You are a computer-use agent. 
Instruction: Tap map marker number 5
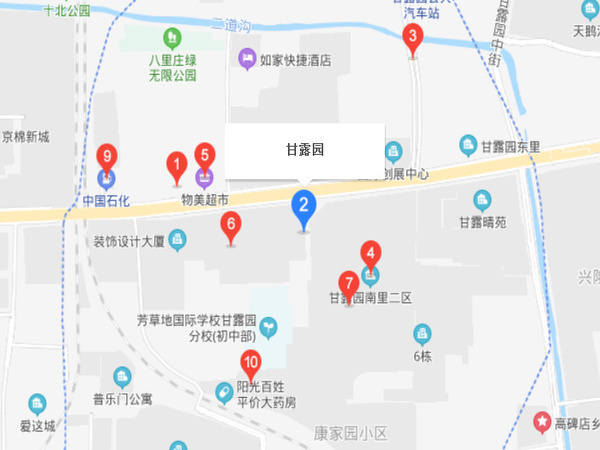(204, 156)
